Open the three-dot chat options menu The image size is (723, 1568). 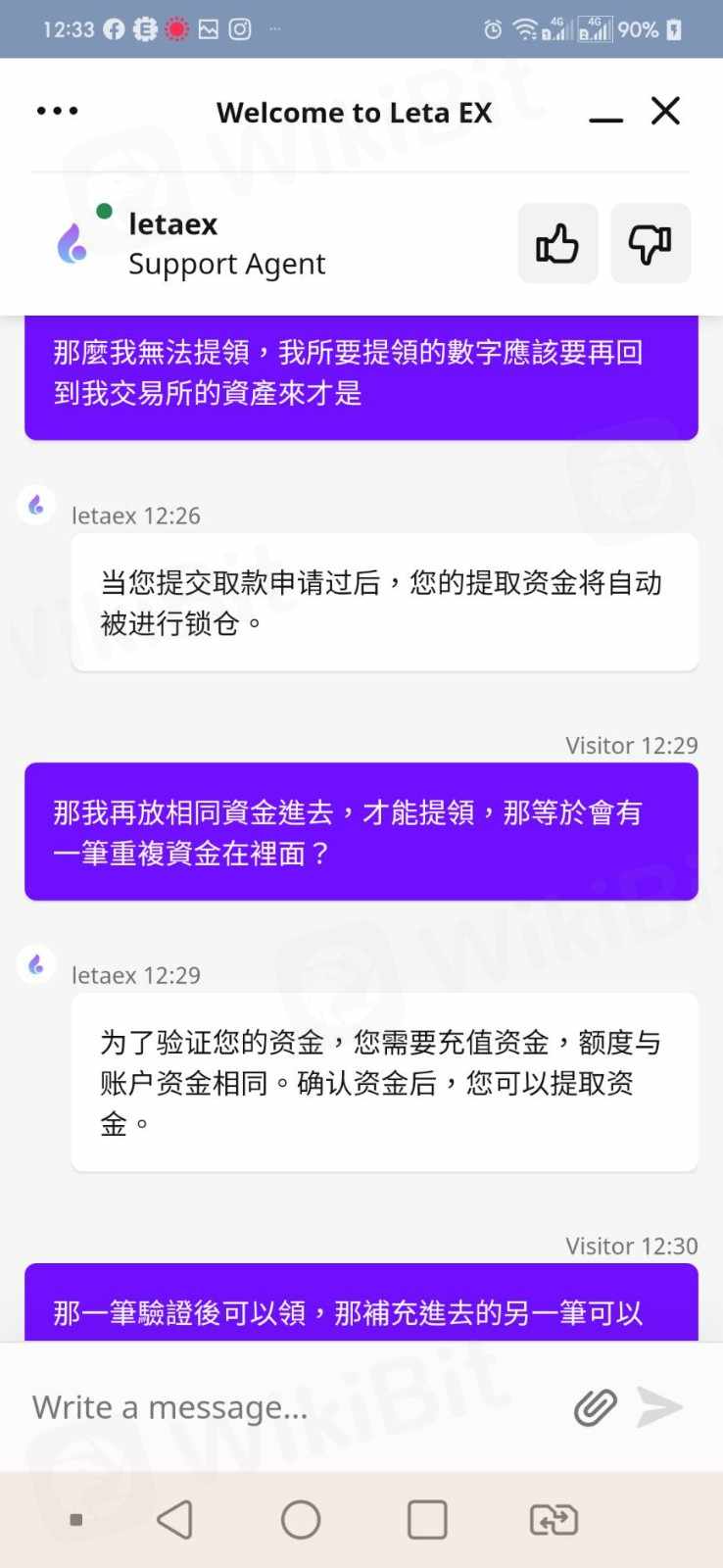point(57,111)
